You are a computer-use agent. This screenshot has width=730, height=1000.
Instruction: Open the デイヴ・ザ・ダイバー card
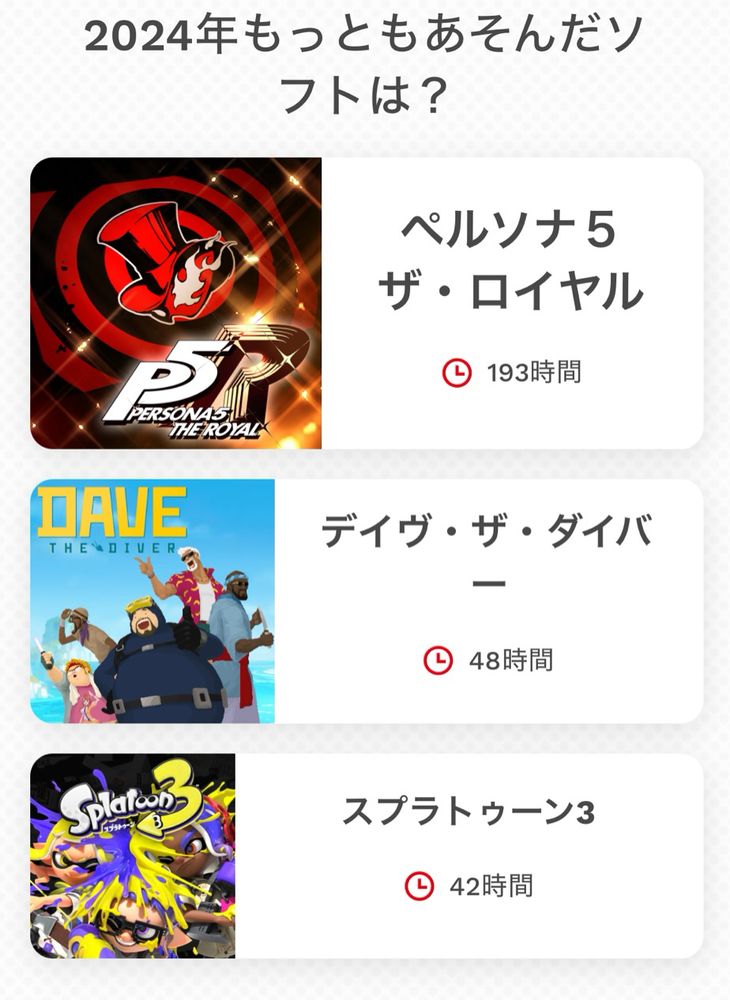367,601
